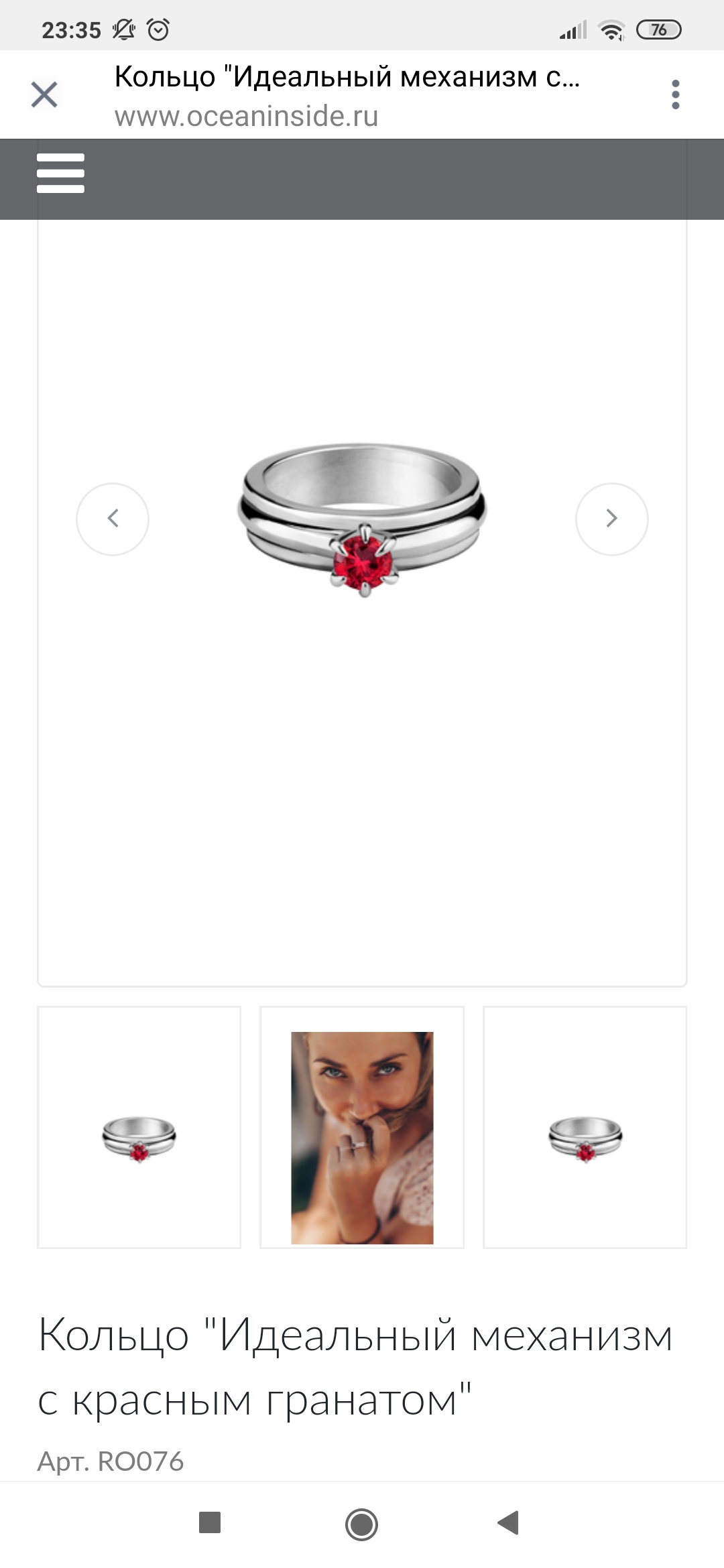Show the next product image
This screenshot has width=724, height=1568.
(x=611, y=519)
